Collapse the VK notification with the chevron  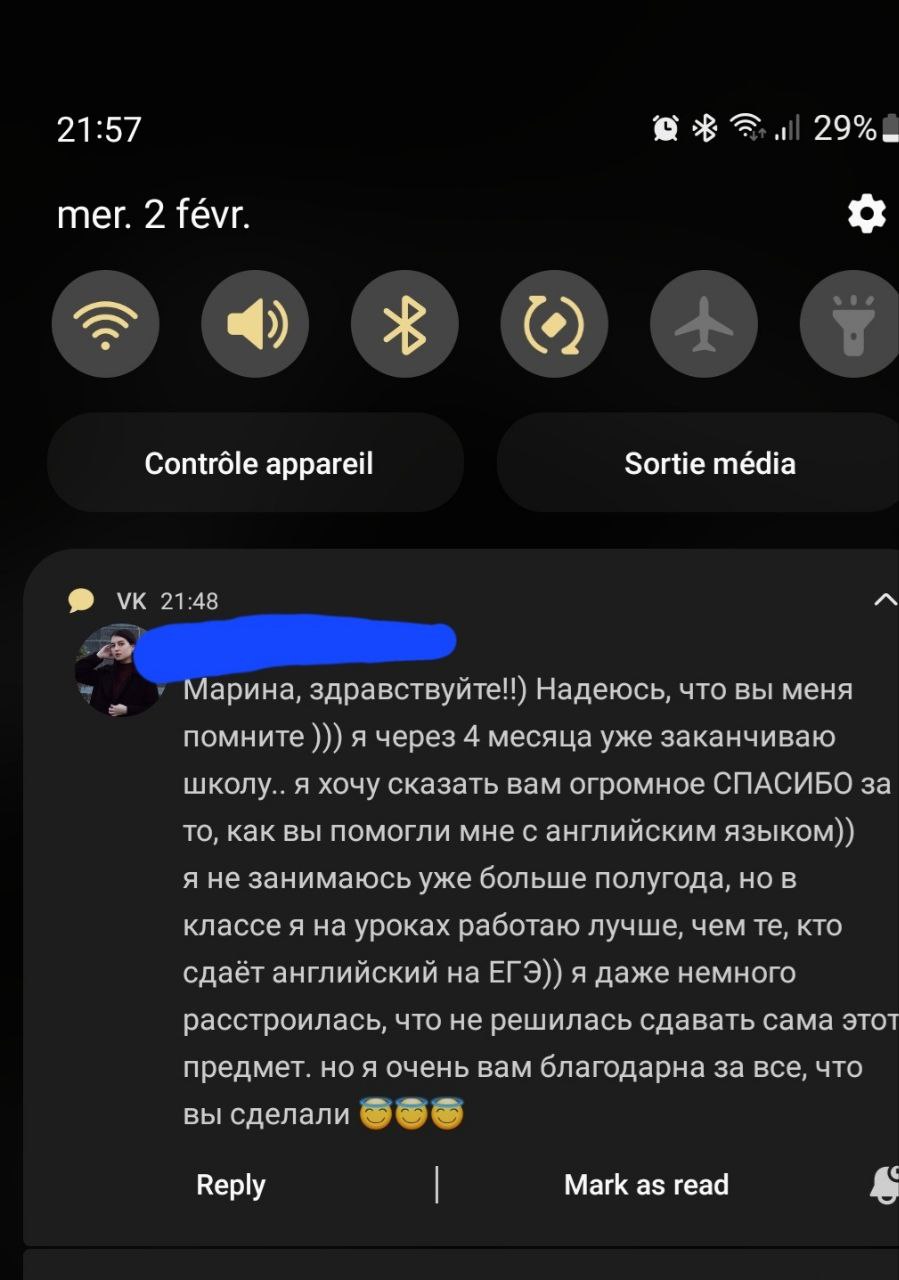point(884,600)
